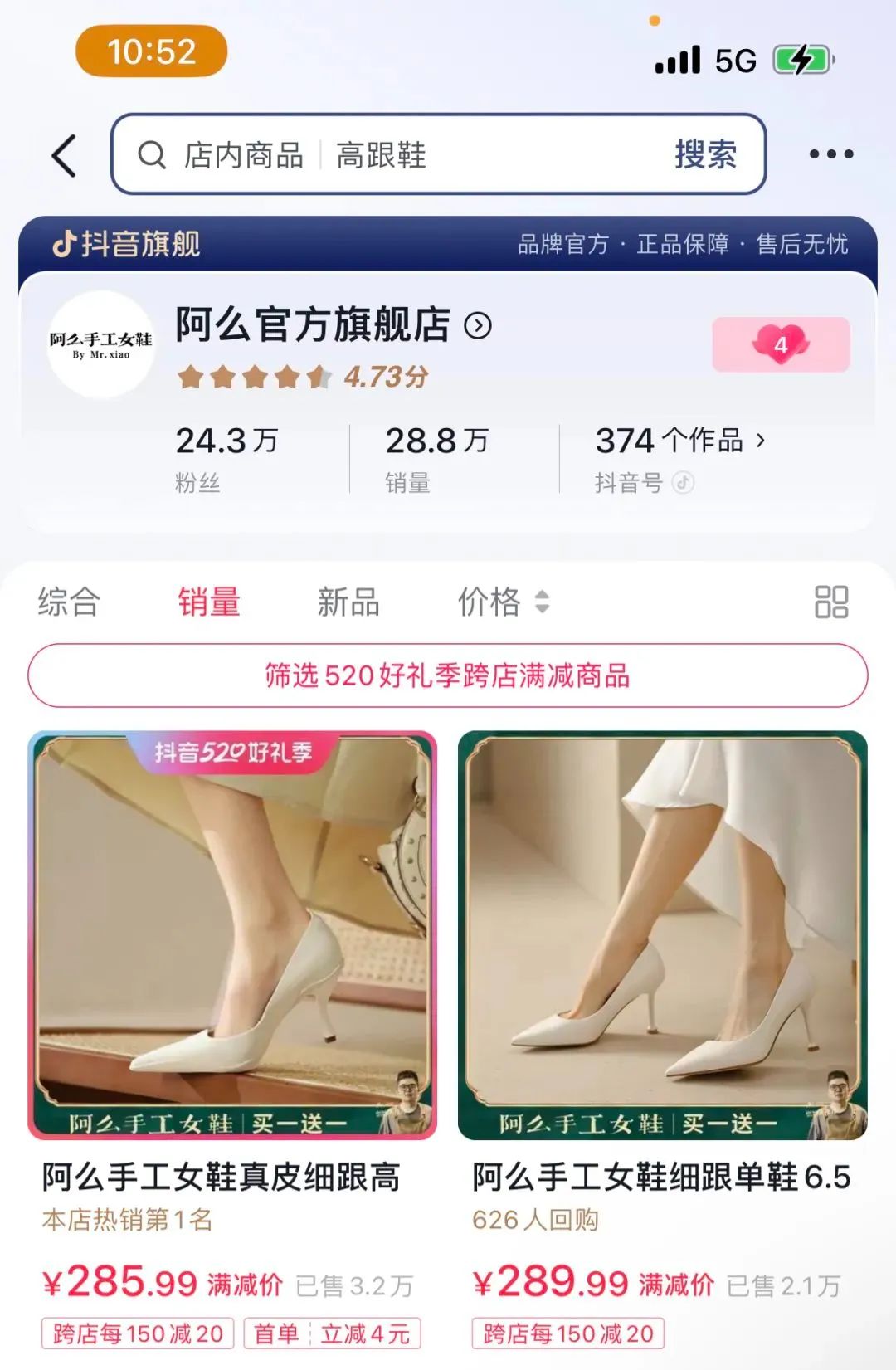Tap the pink heart follow button
This screenshot has width=896, height=1370.
coord(780,344)
